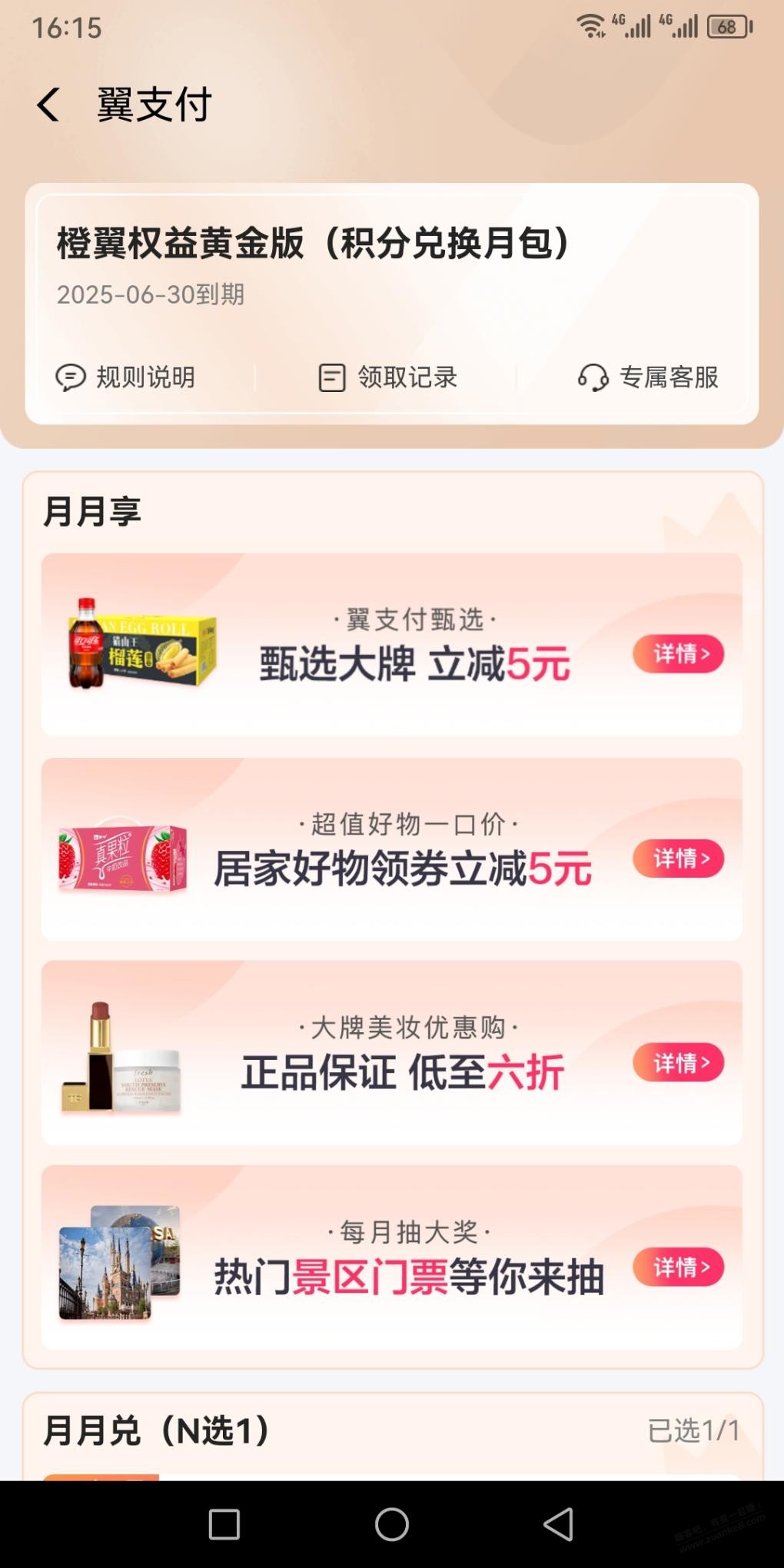Screen dimensions: 784x1568
Task: Go back from the 翼支付 page
Action: point(48,105)
